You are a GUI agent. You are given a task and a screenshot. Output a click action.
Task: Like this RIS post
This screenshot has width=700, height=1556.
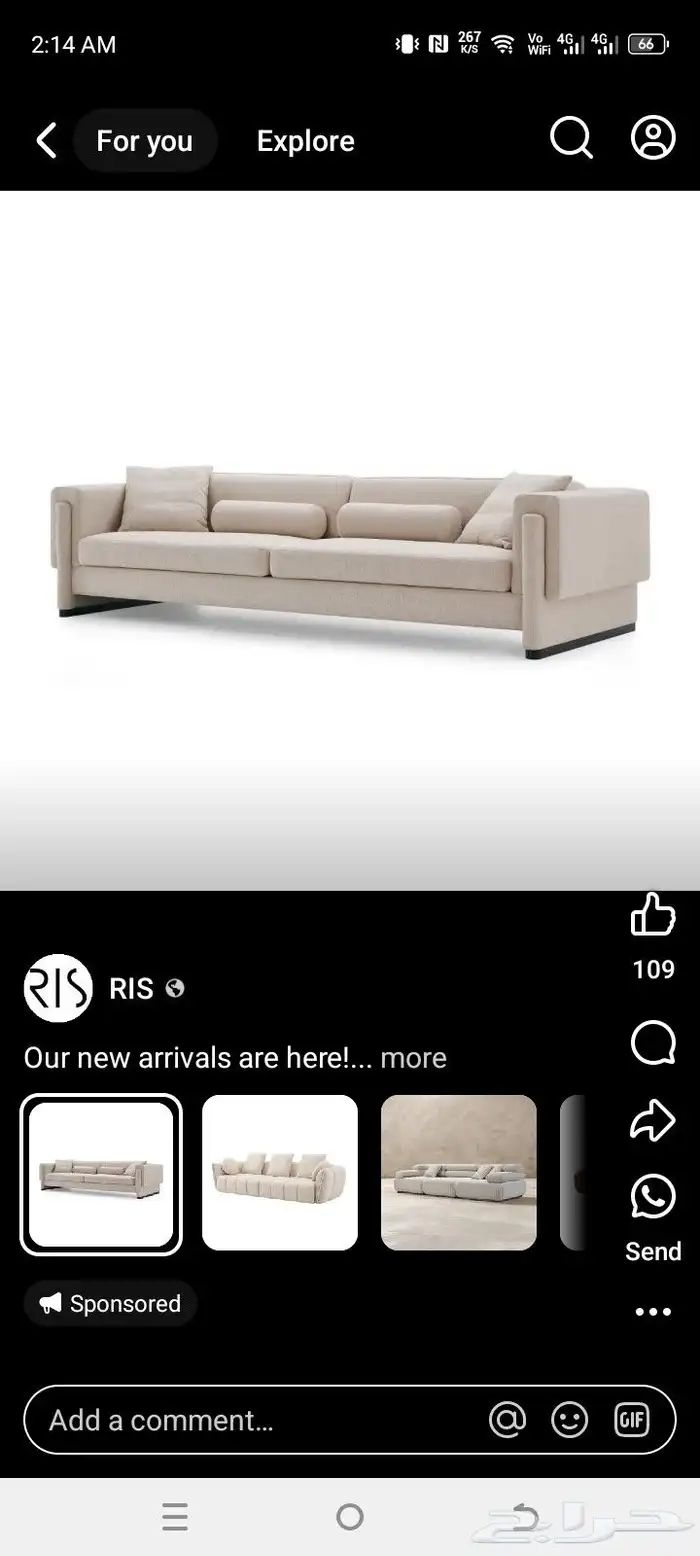pyautogui.click(x=653, y=916)
